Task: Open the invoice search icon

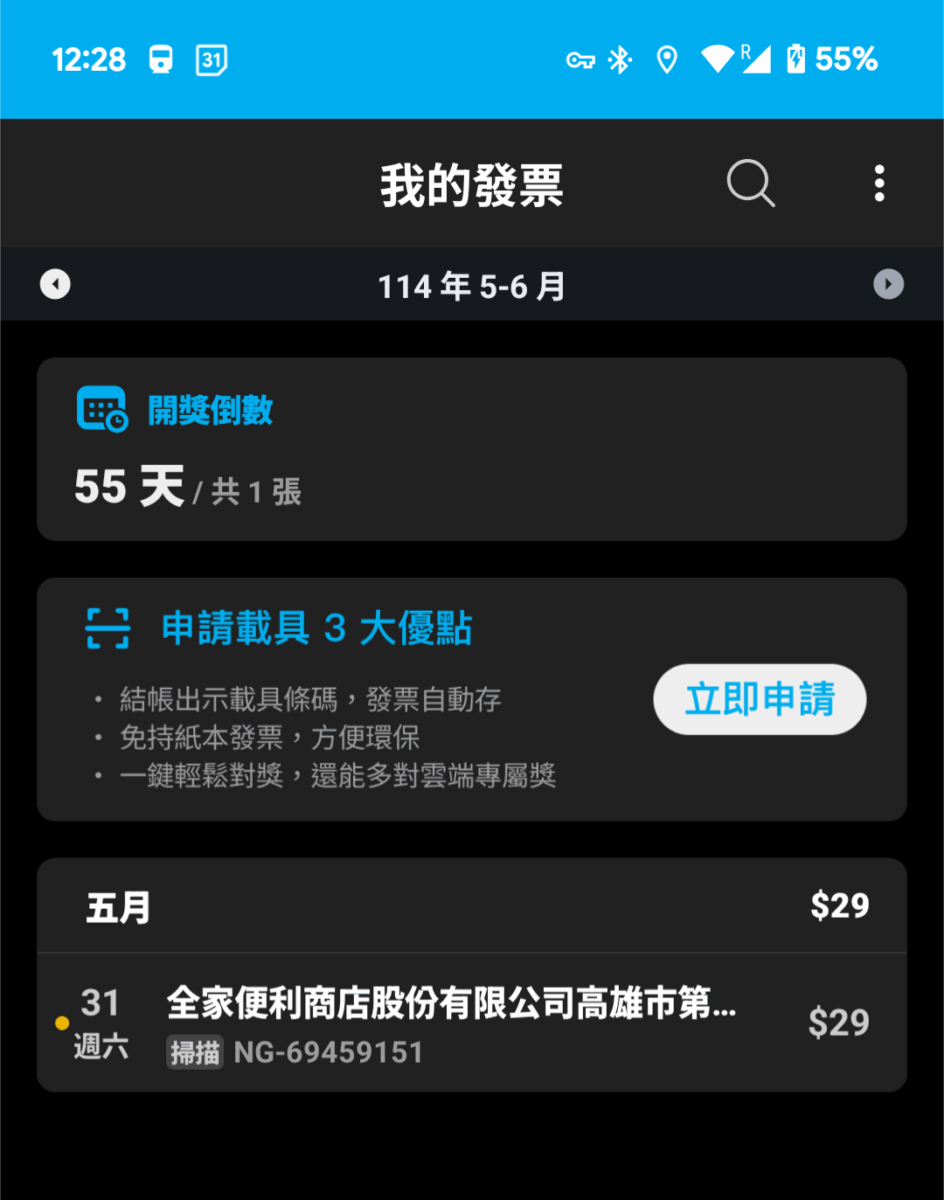Action: coord(750,184)
